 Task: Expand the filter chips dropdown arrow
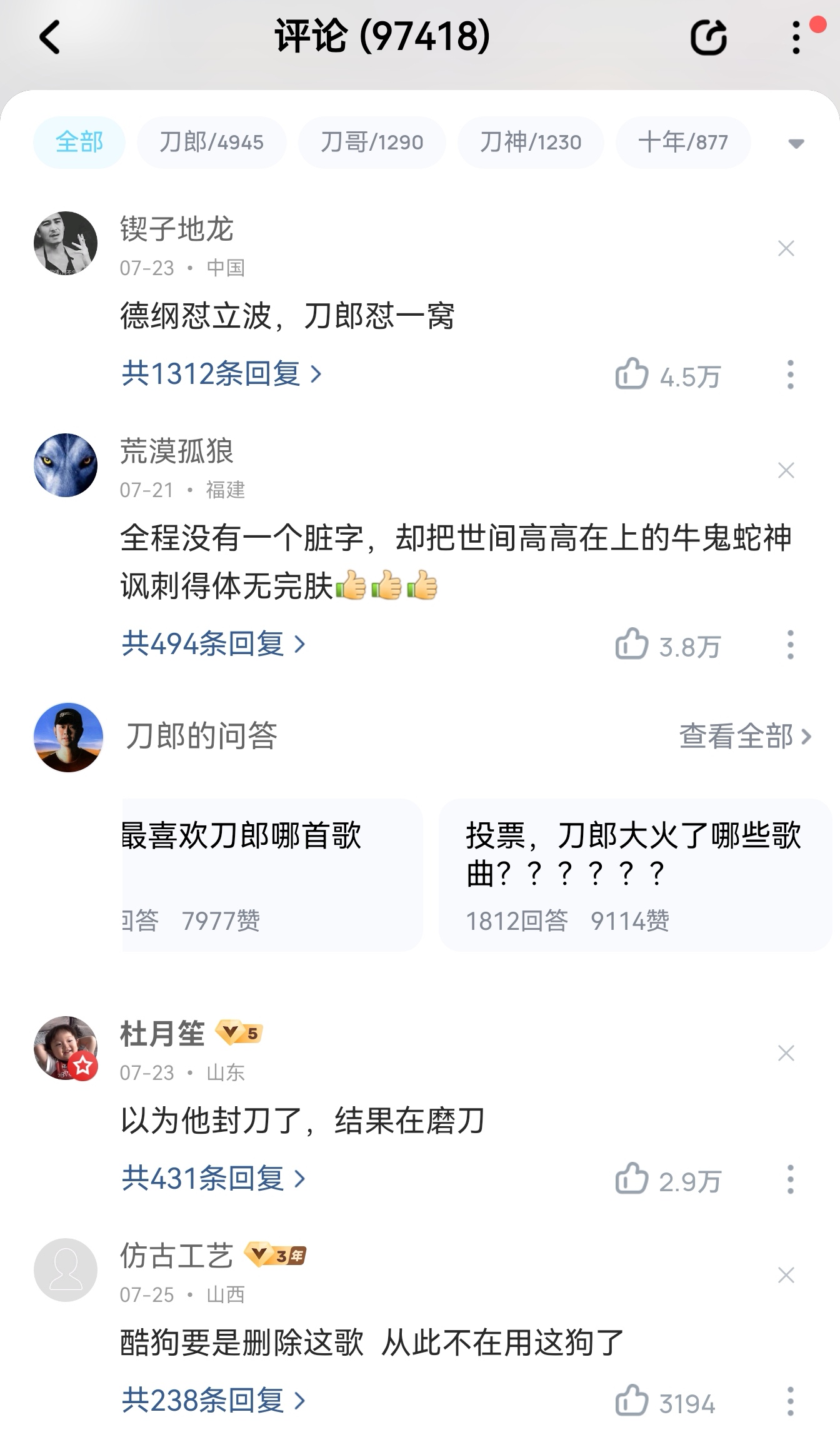pyautogui.click(x=796, y=144)
